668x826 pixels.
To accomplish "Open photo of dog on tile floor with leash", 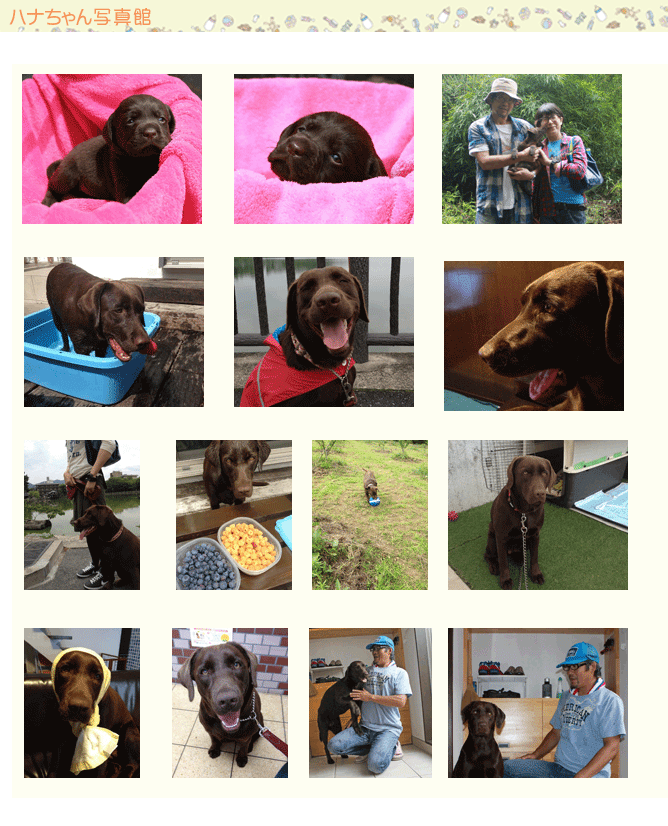I will click(x=230, y=703).
